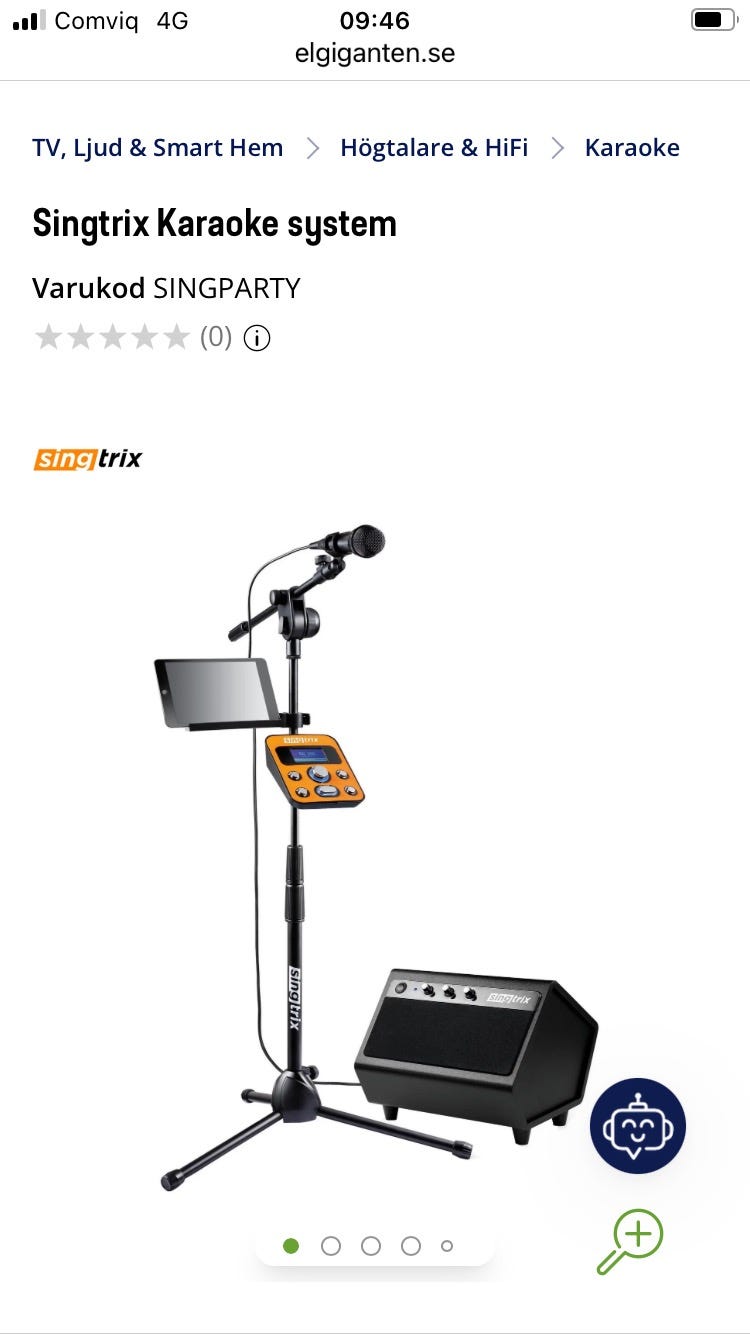Zoom in on the product image
Image resolution: width=750 pixels, height=1334 pixels.
pos(631,1241)
